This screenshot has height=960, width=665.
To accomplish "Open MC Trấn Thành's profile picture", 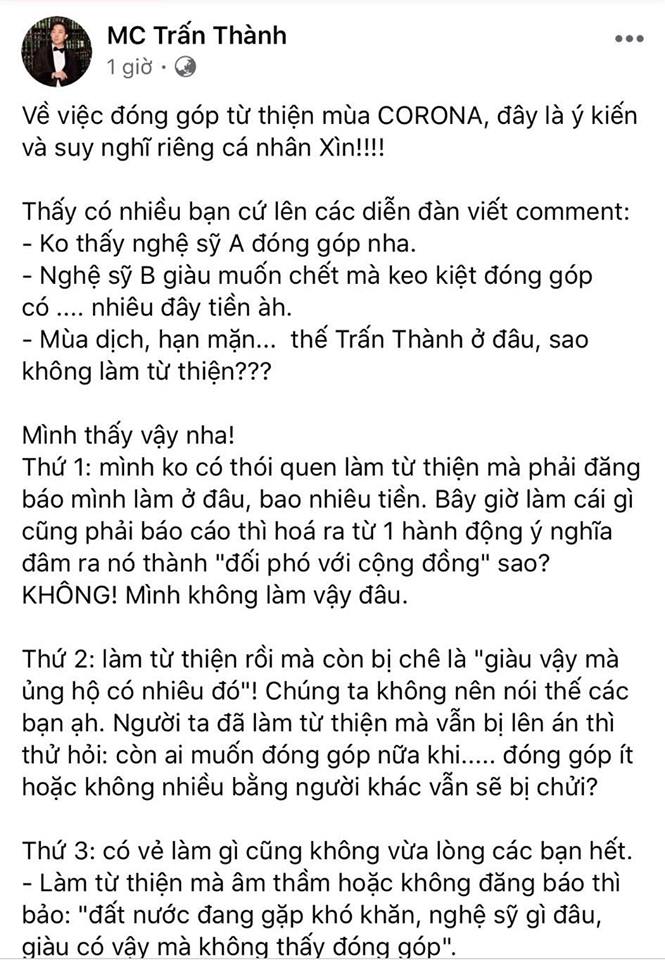I will 55,50.
